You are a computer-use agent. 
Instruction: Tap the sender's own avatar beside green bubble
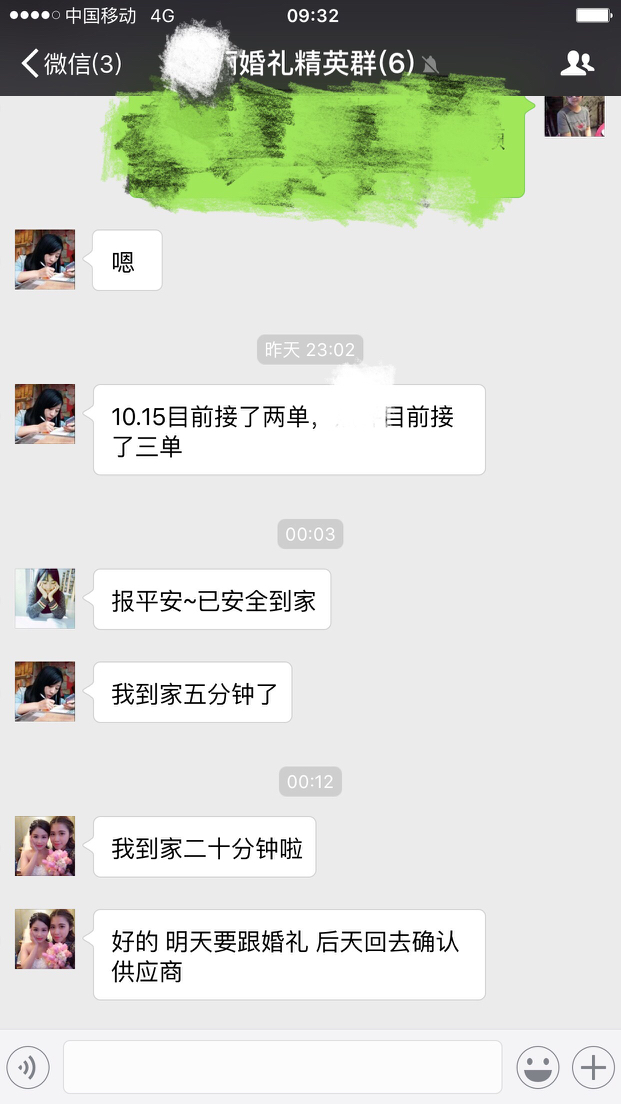pos(575,116)
